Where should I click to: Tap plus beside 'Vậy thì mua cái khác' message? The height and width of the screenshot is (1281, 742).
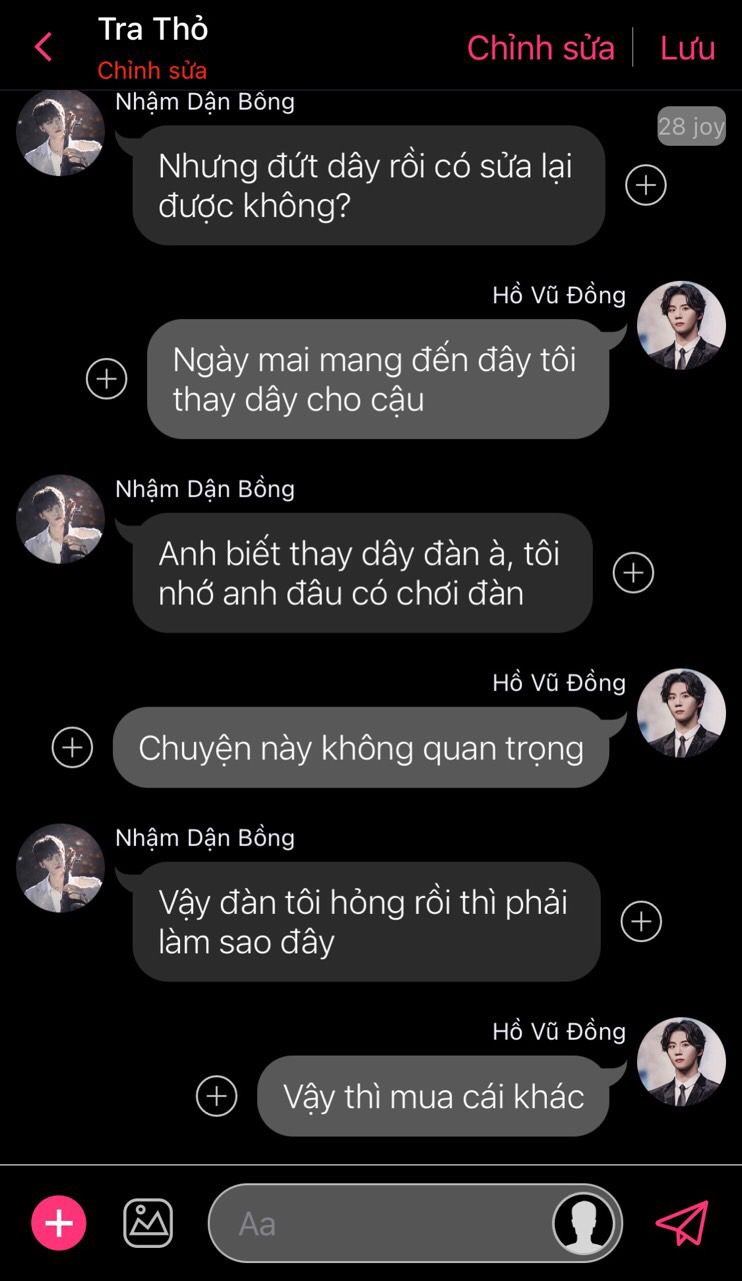tap(217, 1096)
